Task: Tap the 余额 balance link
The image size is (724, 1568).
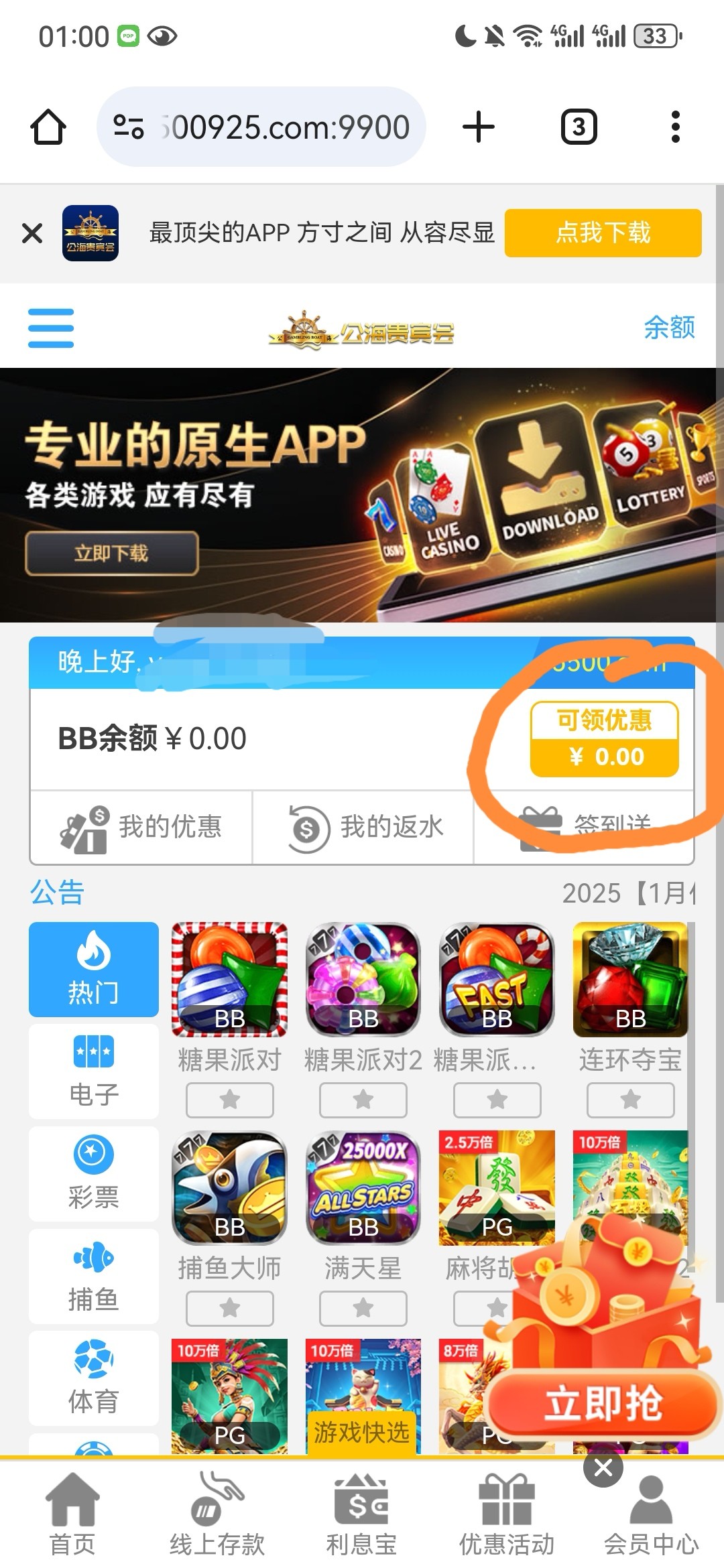Action: (x=668, y=328)
